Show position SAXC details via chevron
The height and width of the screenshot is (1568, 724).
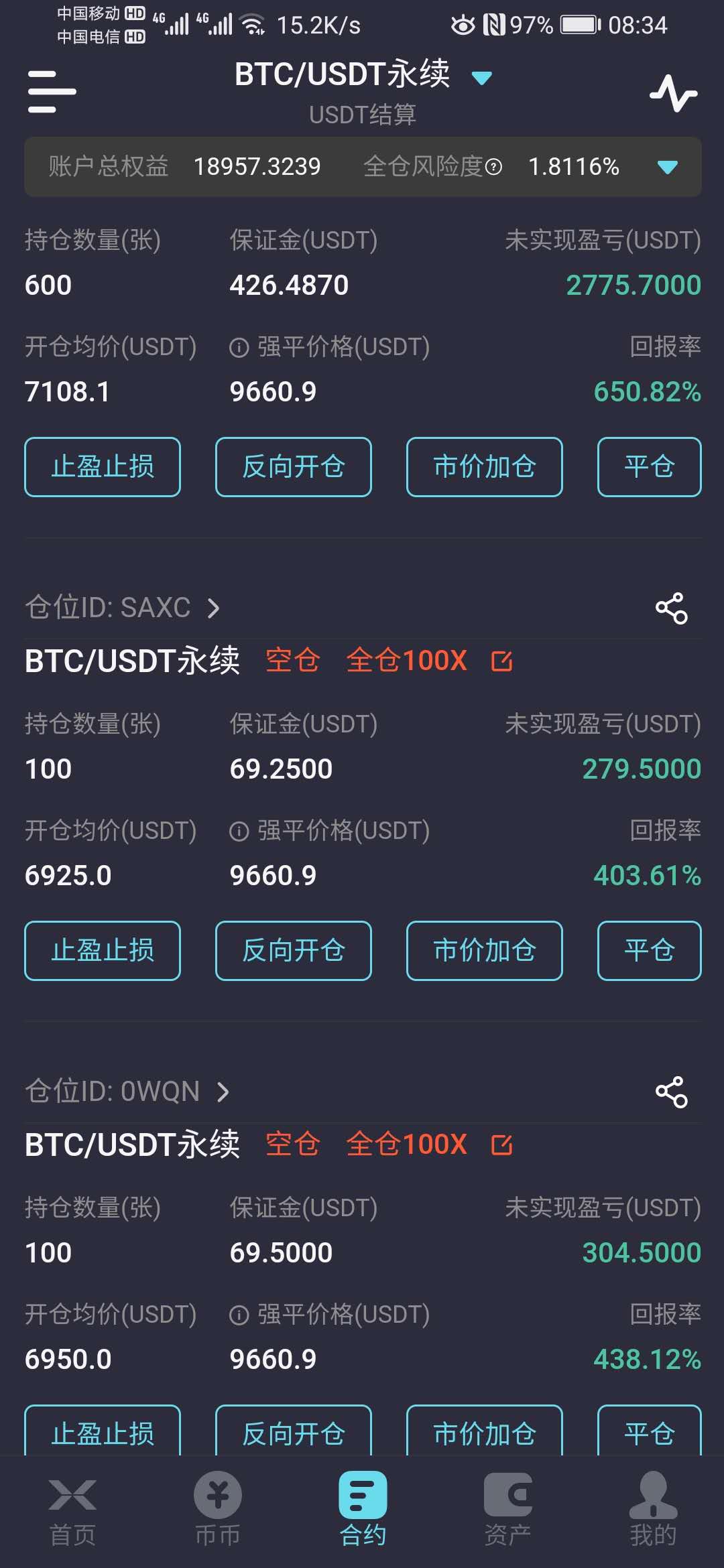(215, 608)
